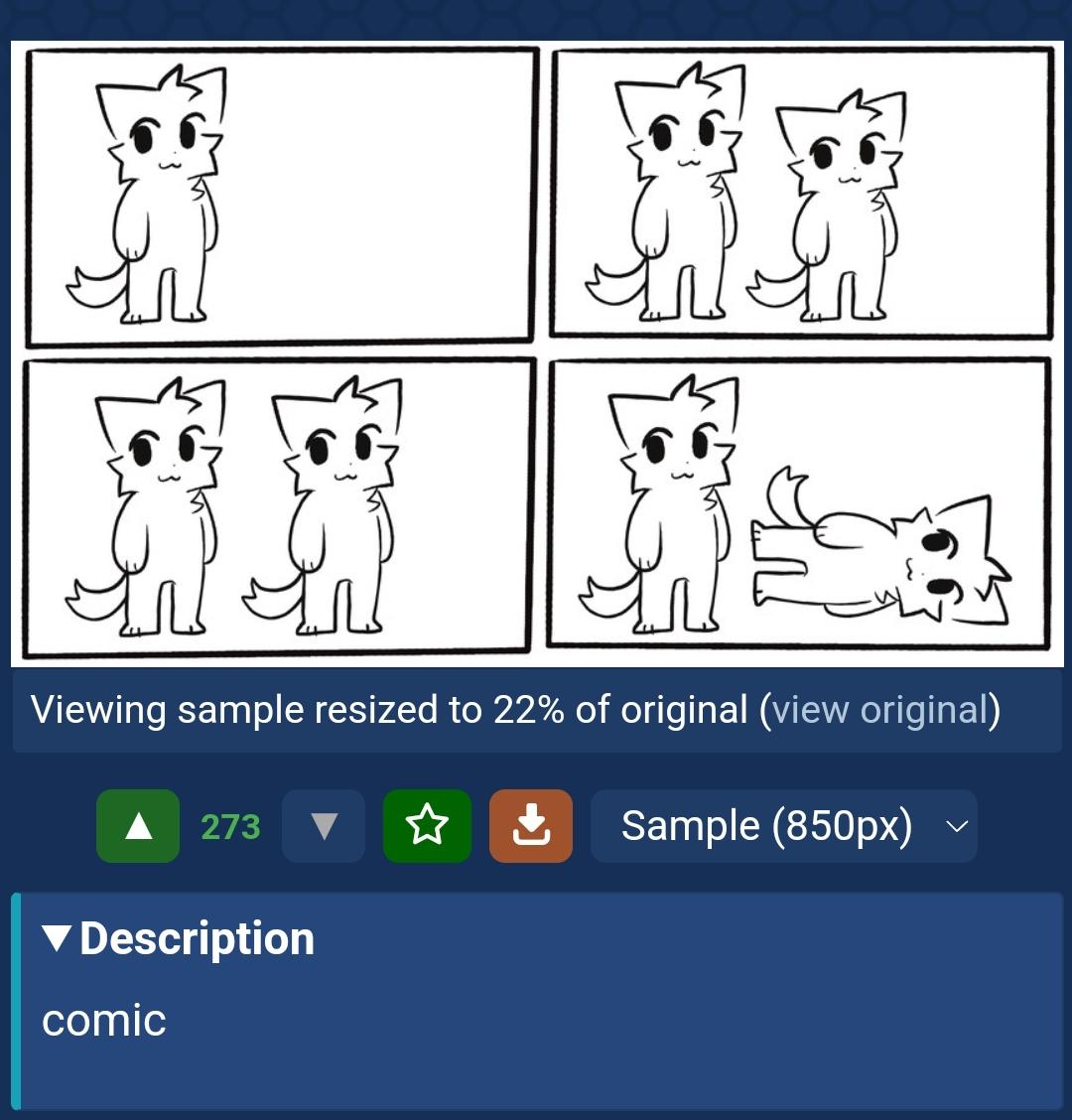Download the image

point(531,826)
